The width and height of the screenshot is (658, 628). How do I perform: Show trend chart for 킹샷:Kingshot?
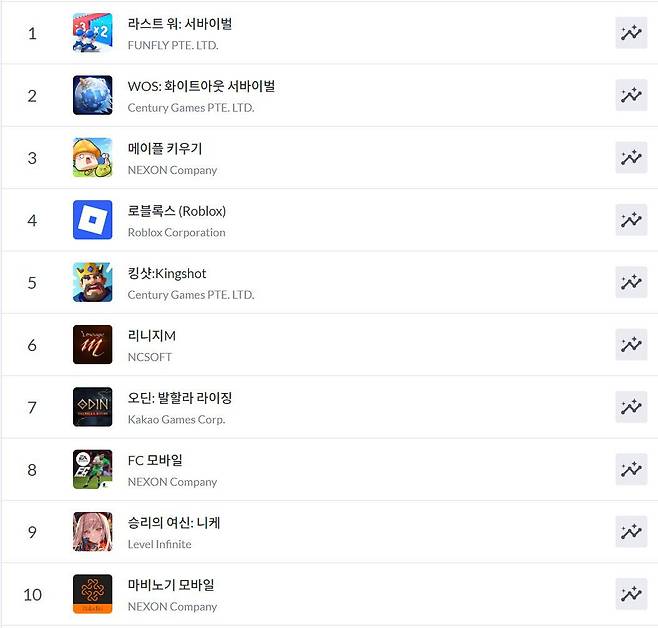(x=631, y=283)
